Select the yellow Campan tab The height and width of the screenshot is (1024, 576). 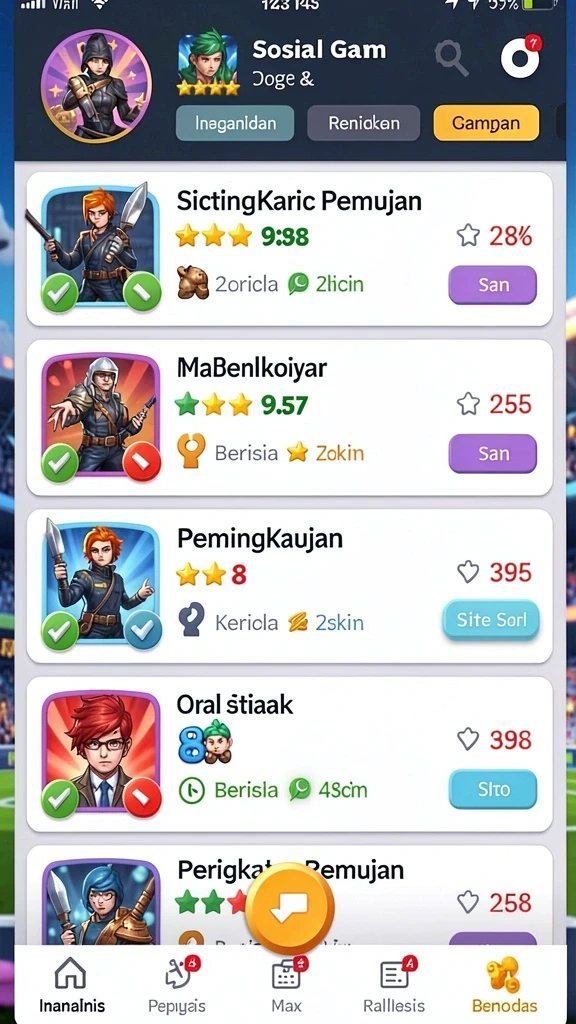click(487, 123)
